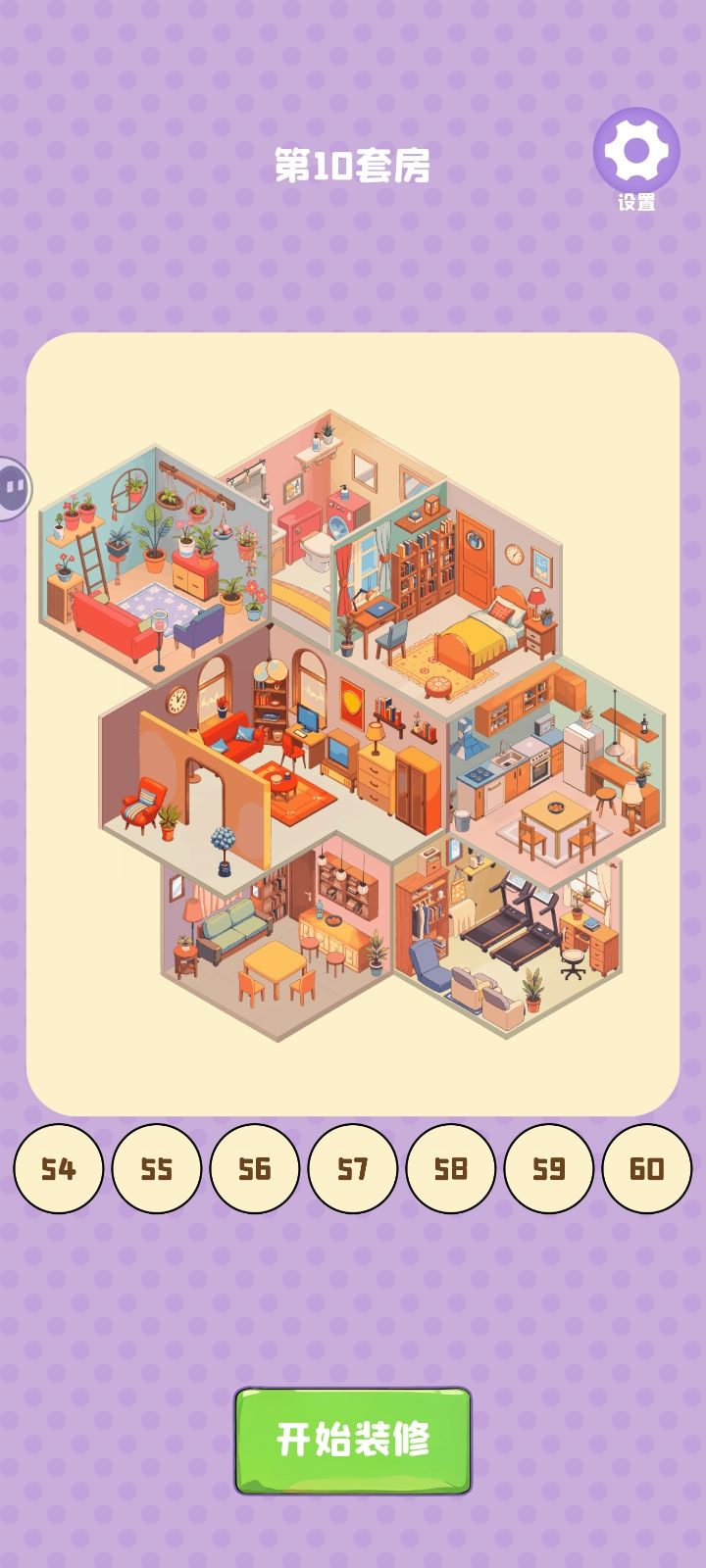
Task: Select level 57 circle
Action: tap(352, 1168)
